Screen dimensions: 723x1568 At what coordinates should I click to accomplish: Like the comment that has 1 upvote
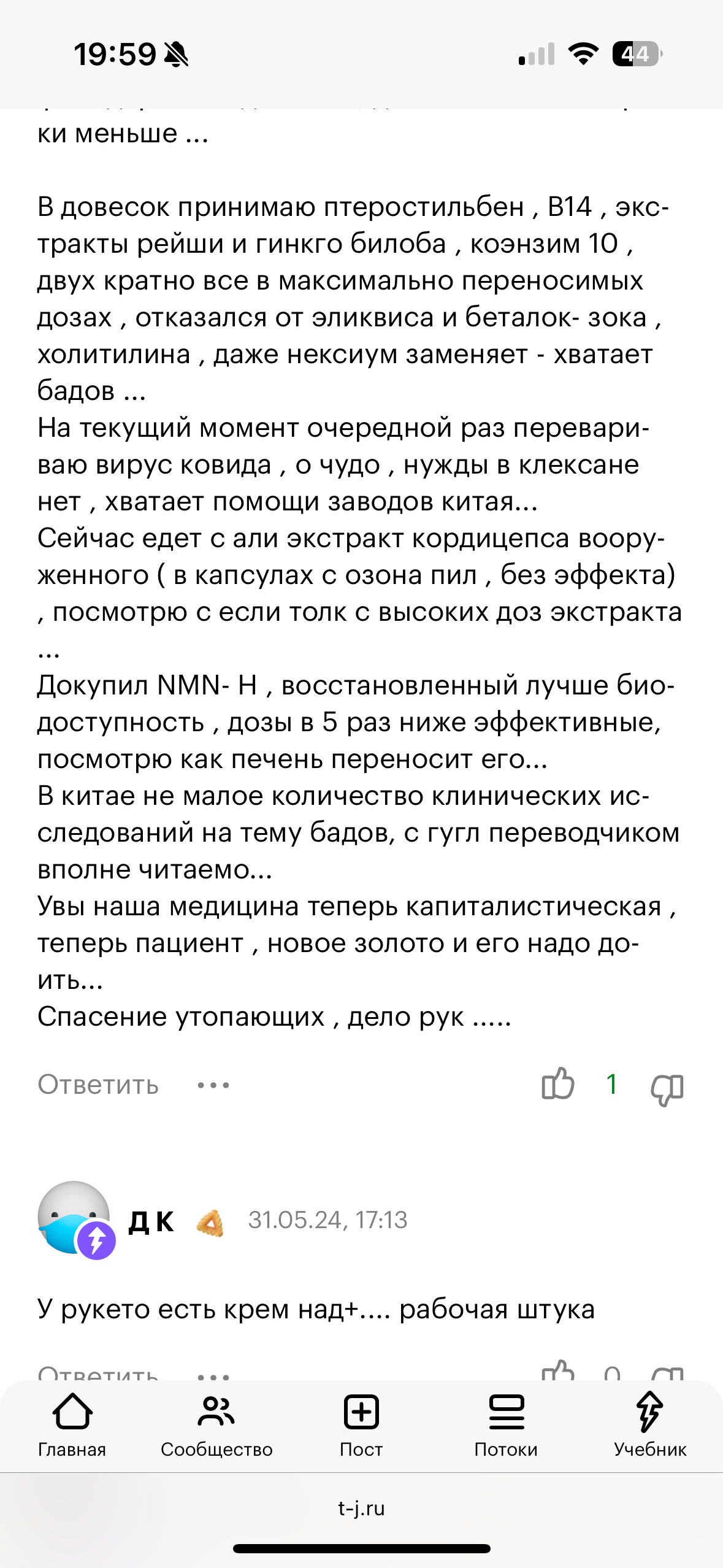[557, 1084]
